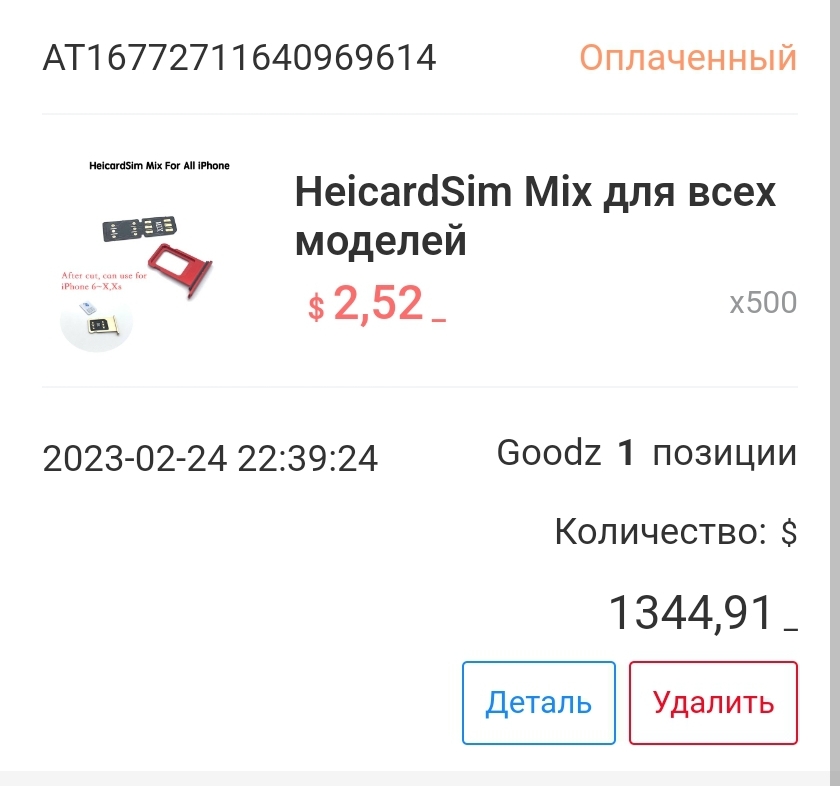Tap the Деталь button
840x786 pixels.
(538, 703)
